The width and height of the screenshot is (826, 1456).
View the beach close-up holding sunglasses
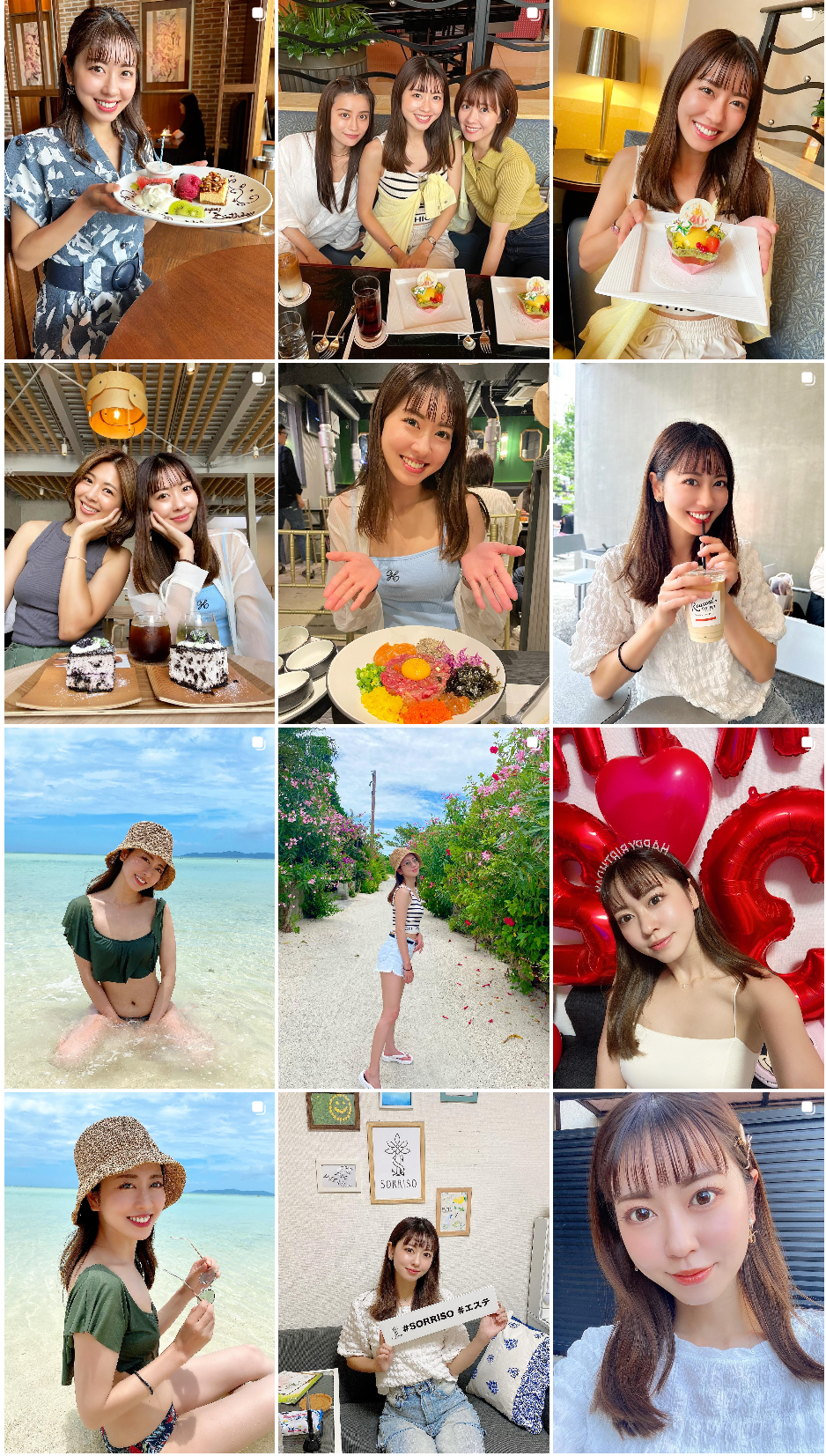[139, 1272]
